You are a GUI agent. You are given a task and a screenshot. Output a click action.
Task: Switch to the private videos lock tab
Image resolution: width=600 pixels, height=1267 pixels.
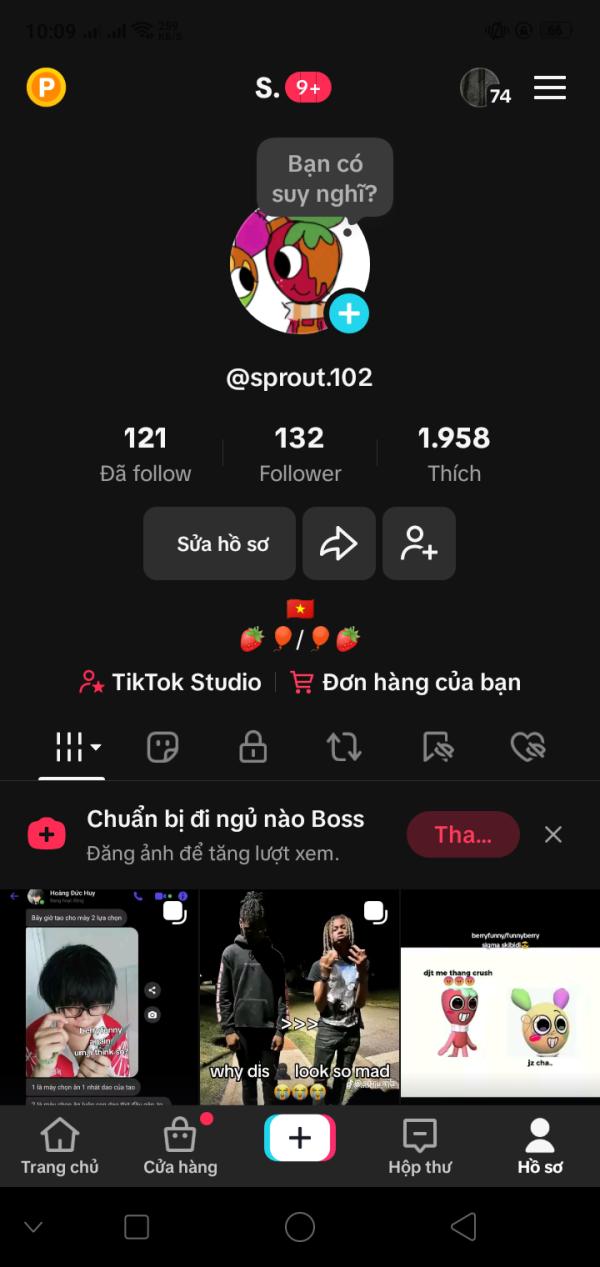pos(253,747)
